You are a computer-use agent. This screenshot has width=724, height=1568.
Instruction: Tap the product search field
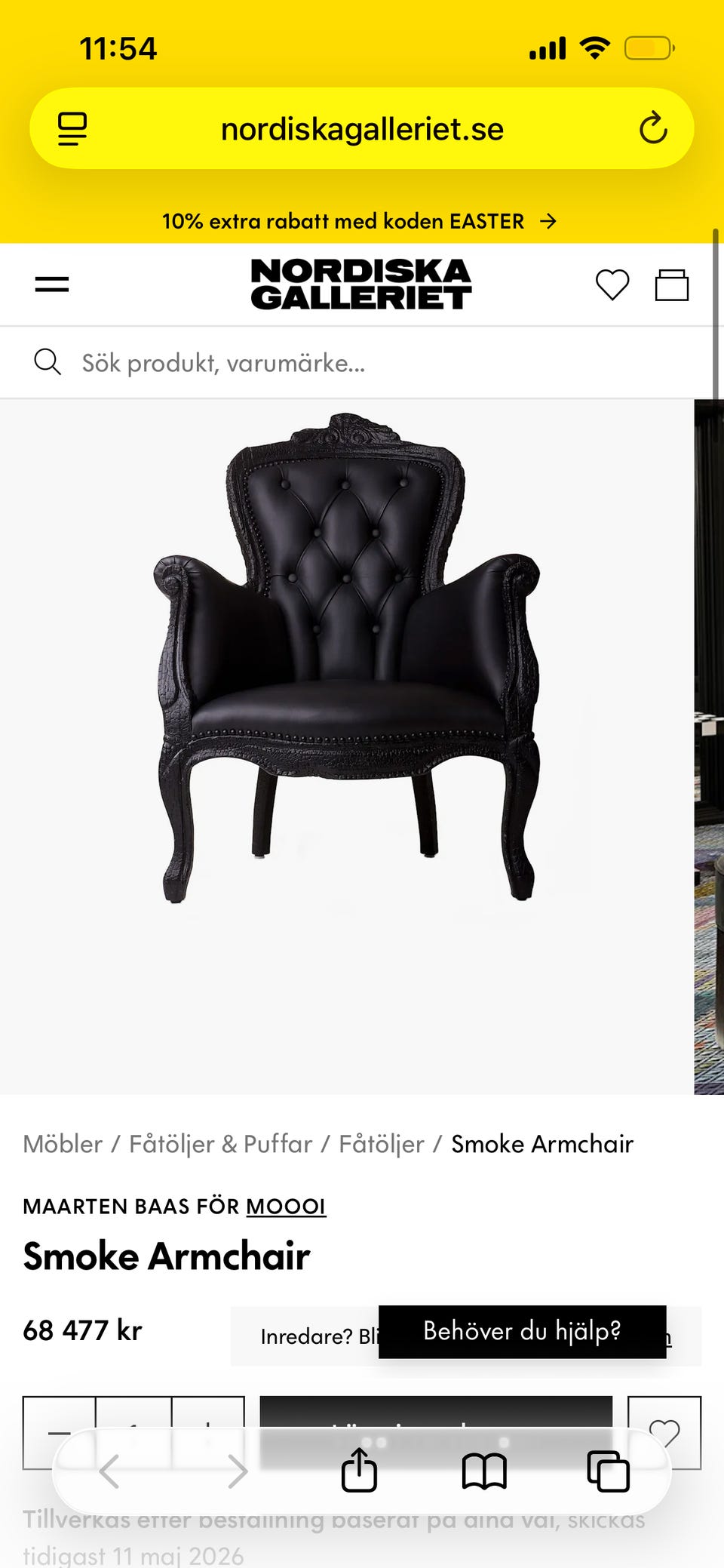(x=362, y=363)
